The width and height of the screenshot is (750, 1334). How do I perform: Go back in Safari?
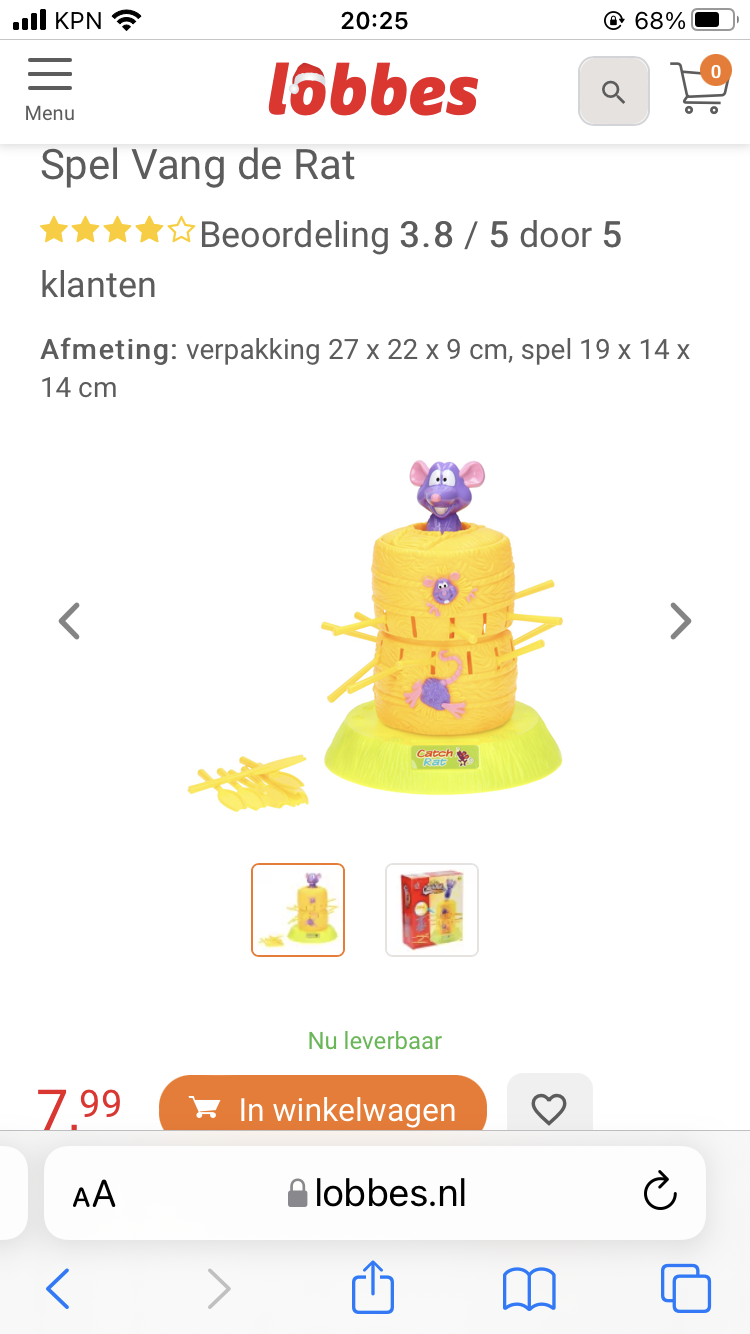point(58,1289)
